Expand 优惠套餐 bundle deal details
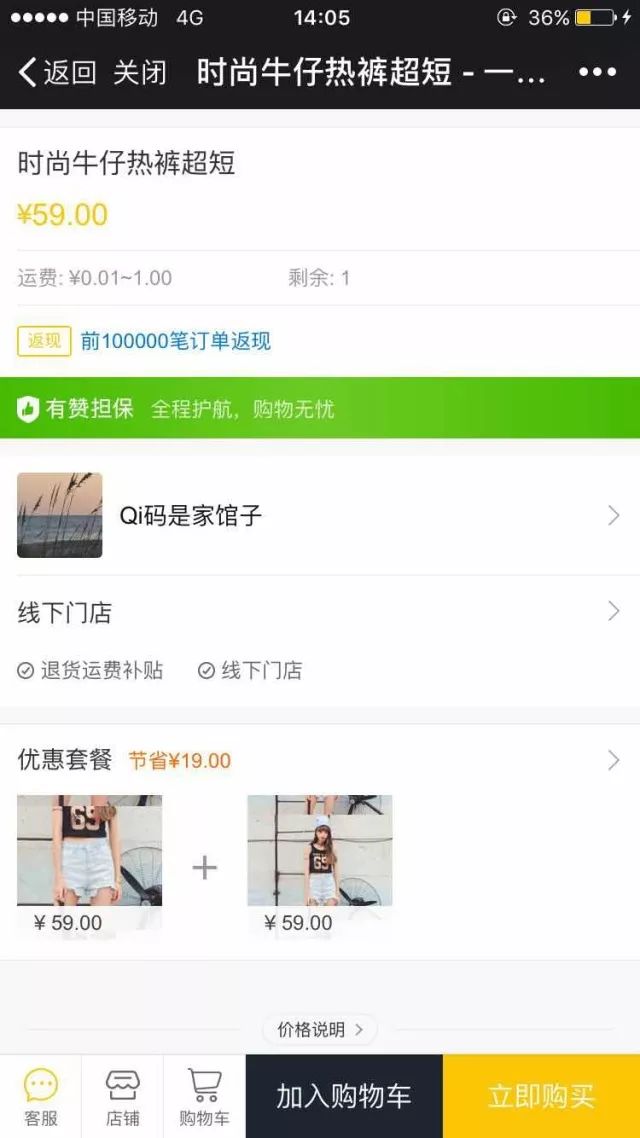This screenshot has width=640, height=1138. (x=320, y=760)
